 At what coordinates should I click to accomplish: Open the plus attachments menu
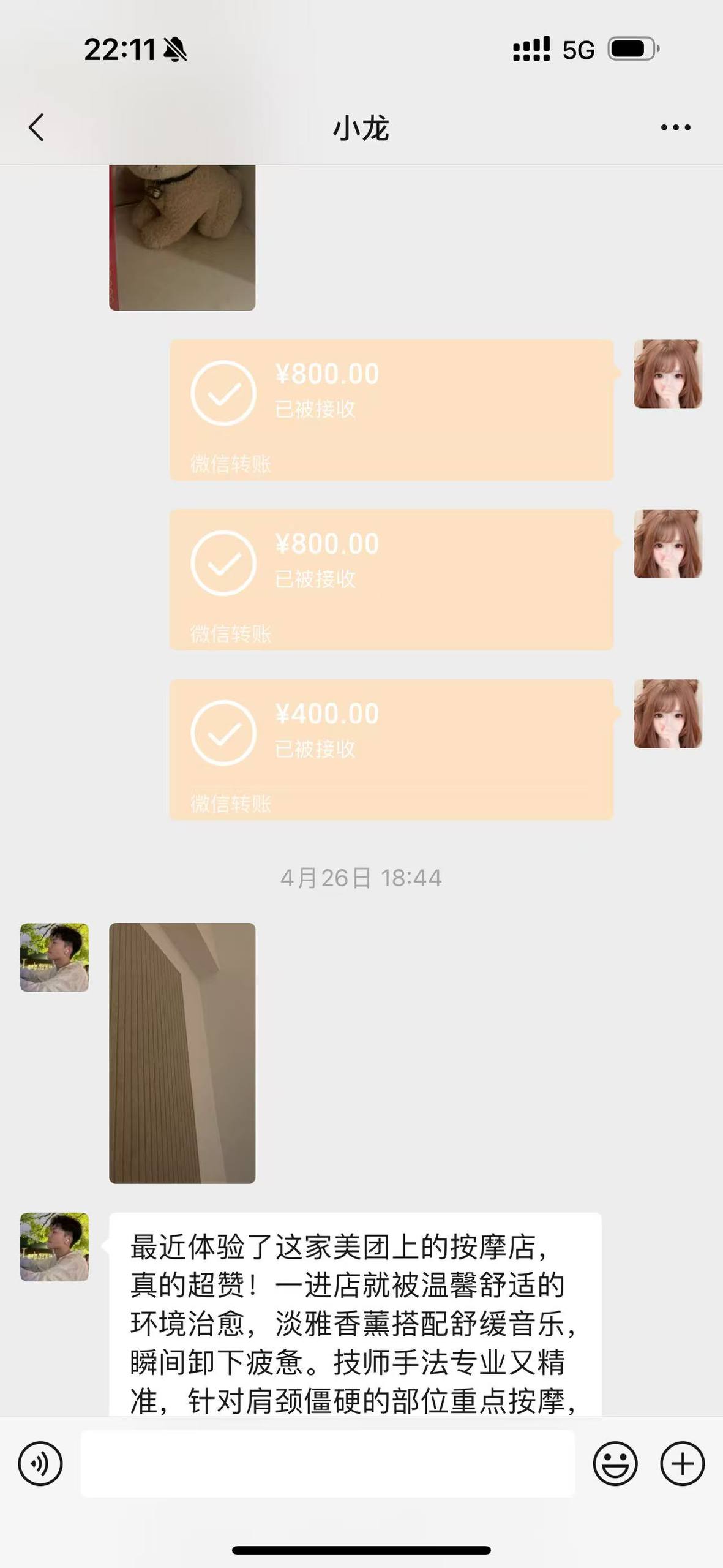coord(682,1464)
